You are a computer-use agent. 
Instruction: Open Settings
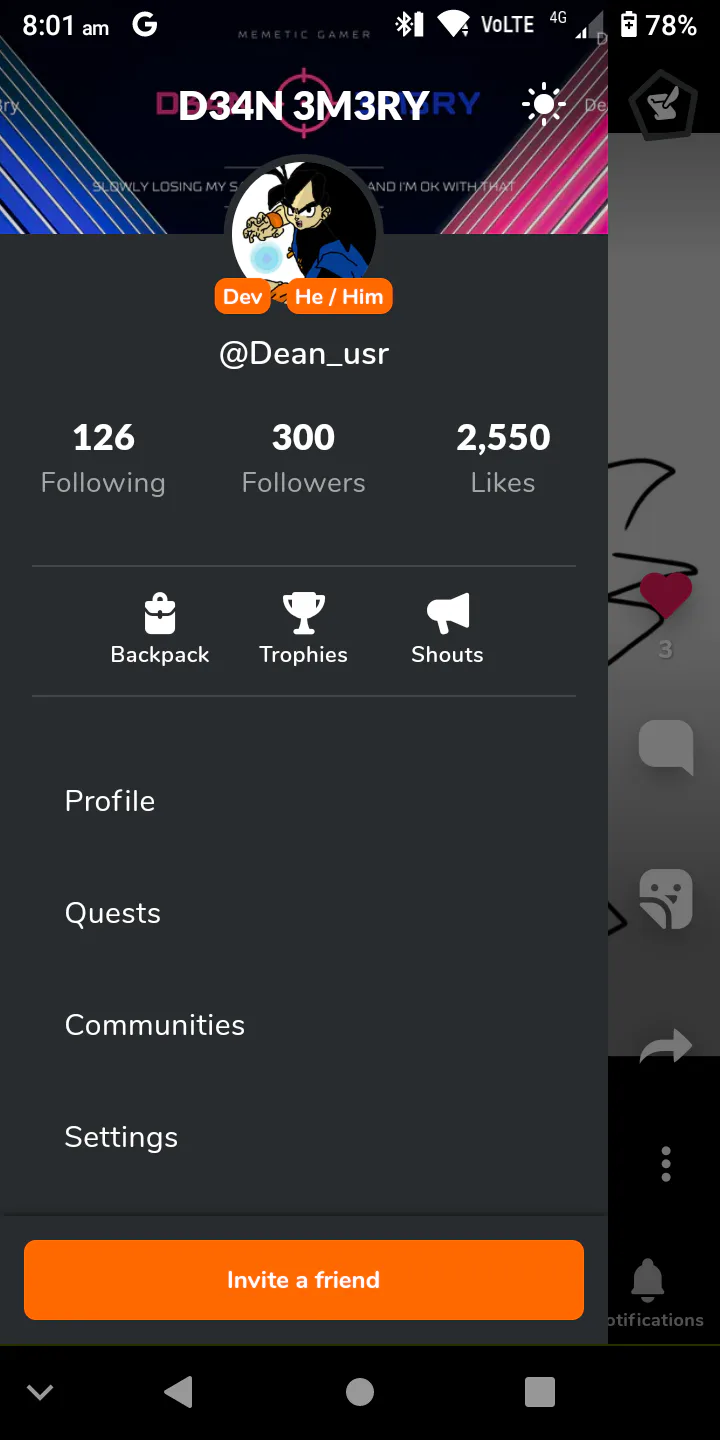pyautogui.click(x=121, y=1137)
